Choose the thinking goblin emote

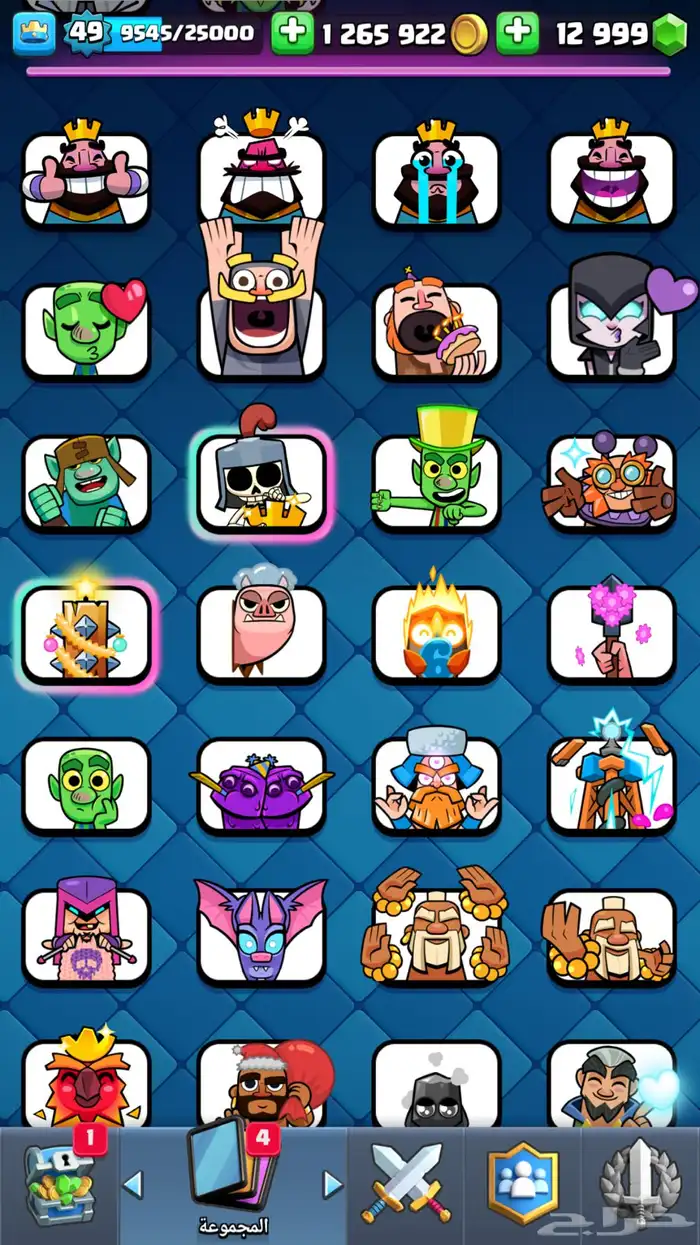point(86,786)
